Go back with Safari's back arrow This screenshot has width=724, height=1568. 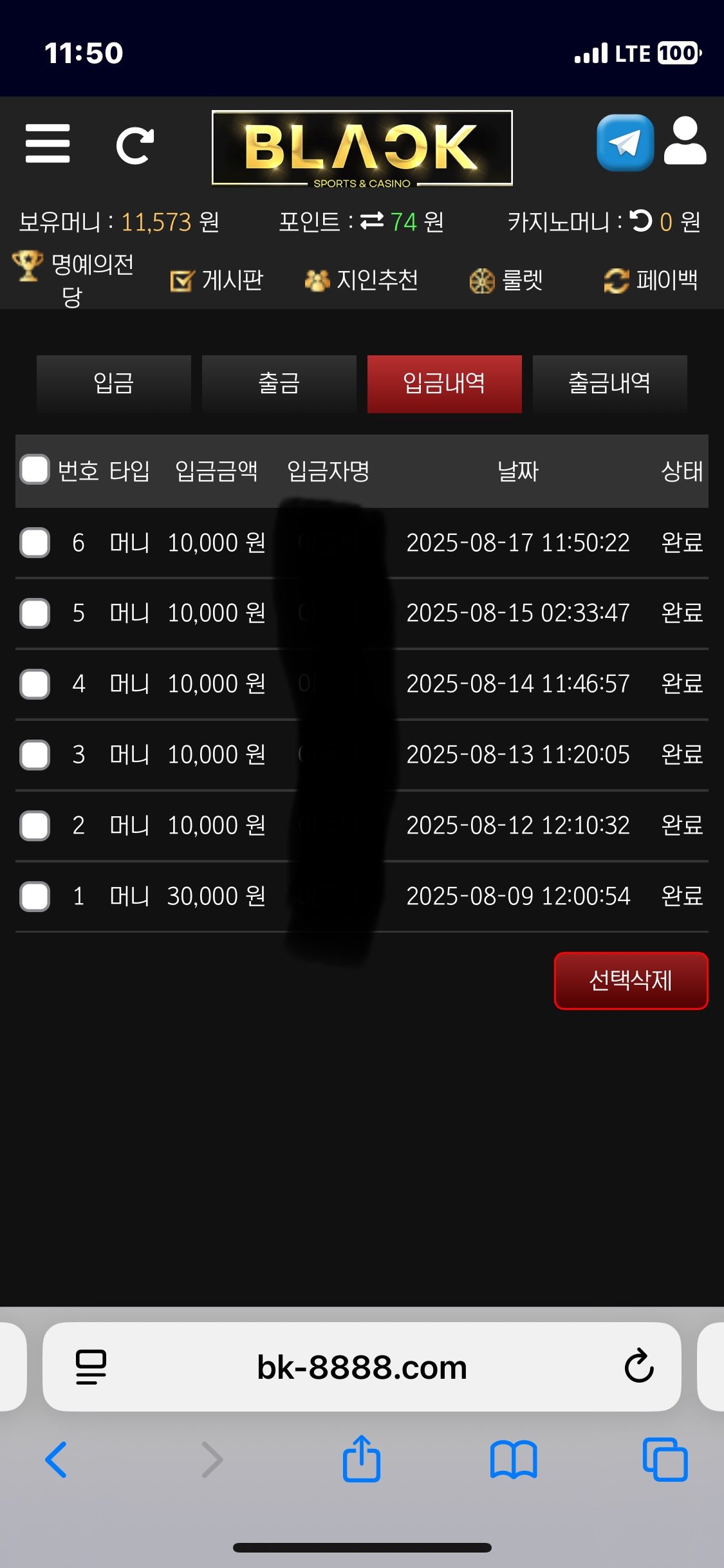pyautogui.click(x=57, y=1459)
